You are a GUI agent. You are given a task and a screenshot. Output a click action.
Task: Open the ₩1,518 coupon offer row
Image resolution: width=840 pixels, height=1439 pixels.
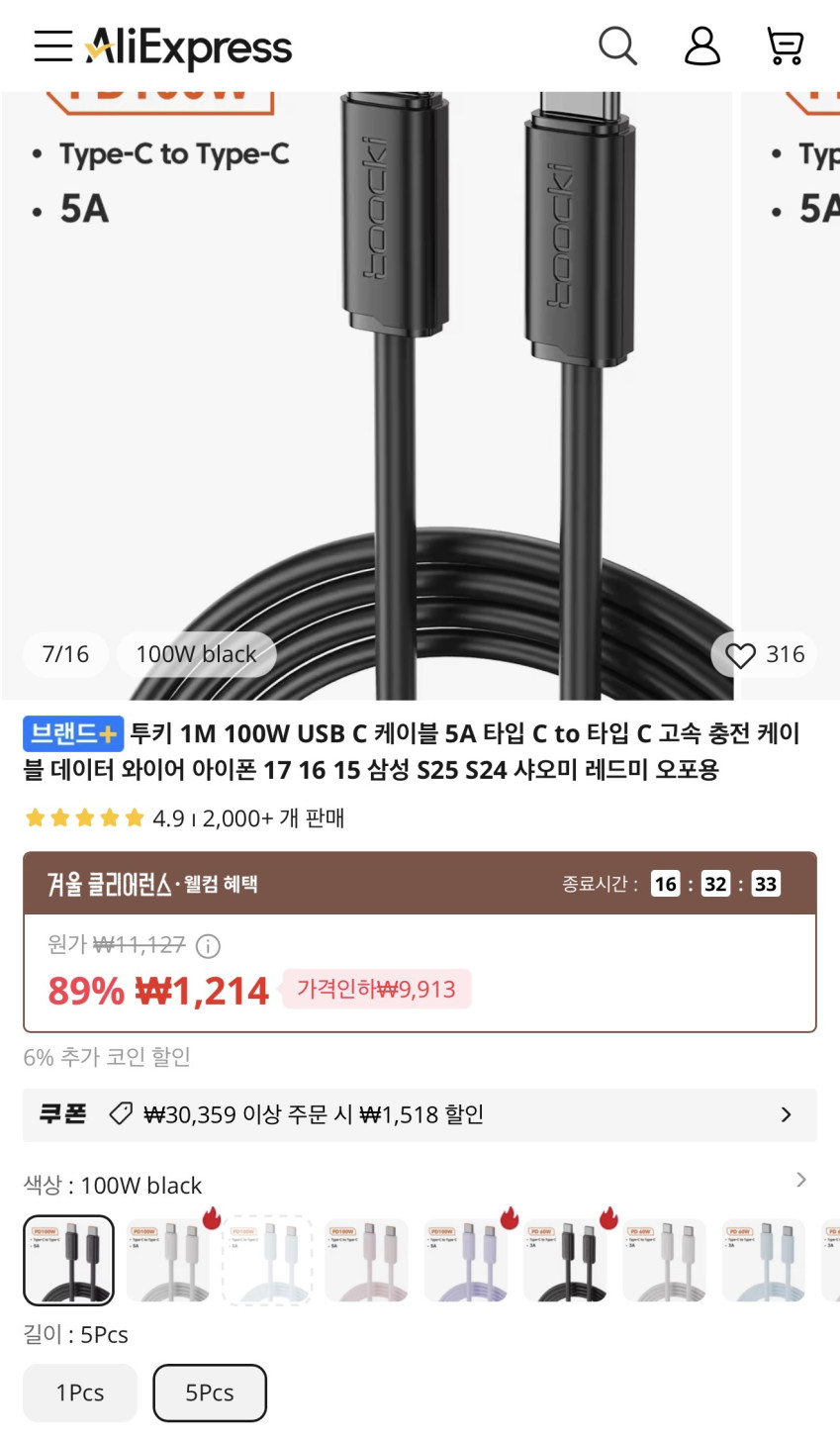420,1115
